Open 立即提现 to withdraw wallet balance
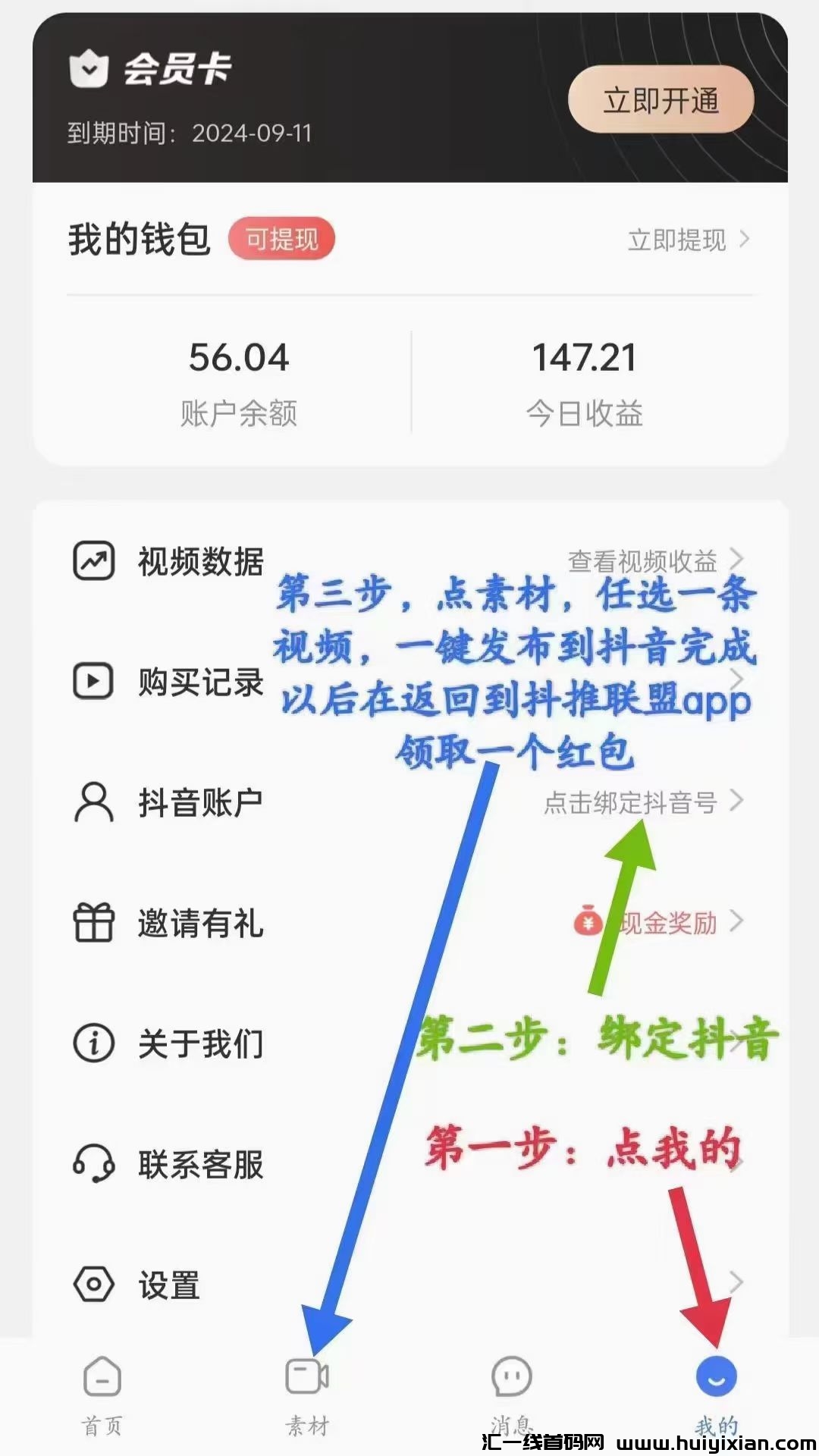The height and width of the screenshot is (1456, 819). [686, 240]
